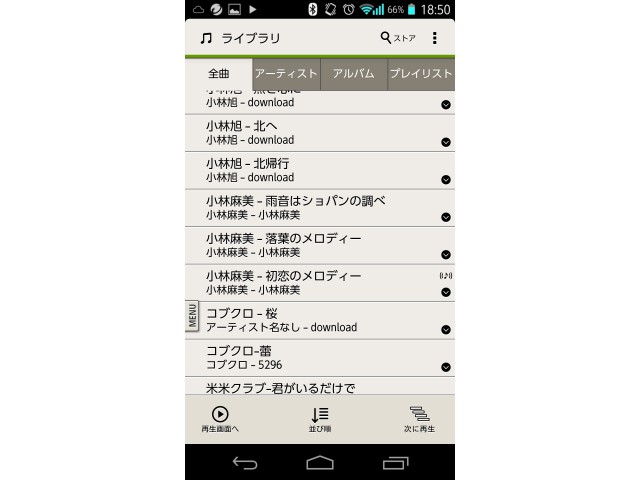Expand options arrow for 小林旭 - 北へ

tap(446, 142)
